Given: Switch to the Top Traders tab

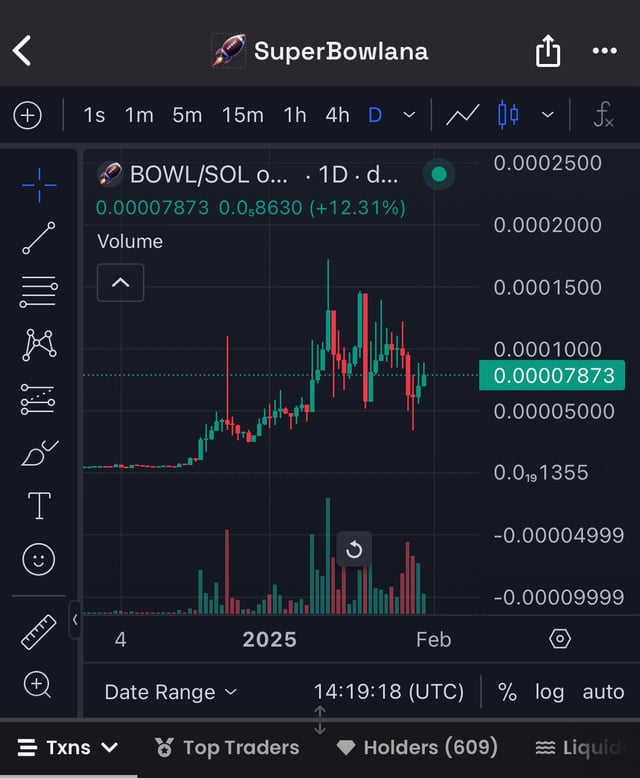Looking at the screenshot, I should pyautogui.click(x=228, y=747).
